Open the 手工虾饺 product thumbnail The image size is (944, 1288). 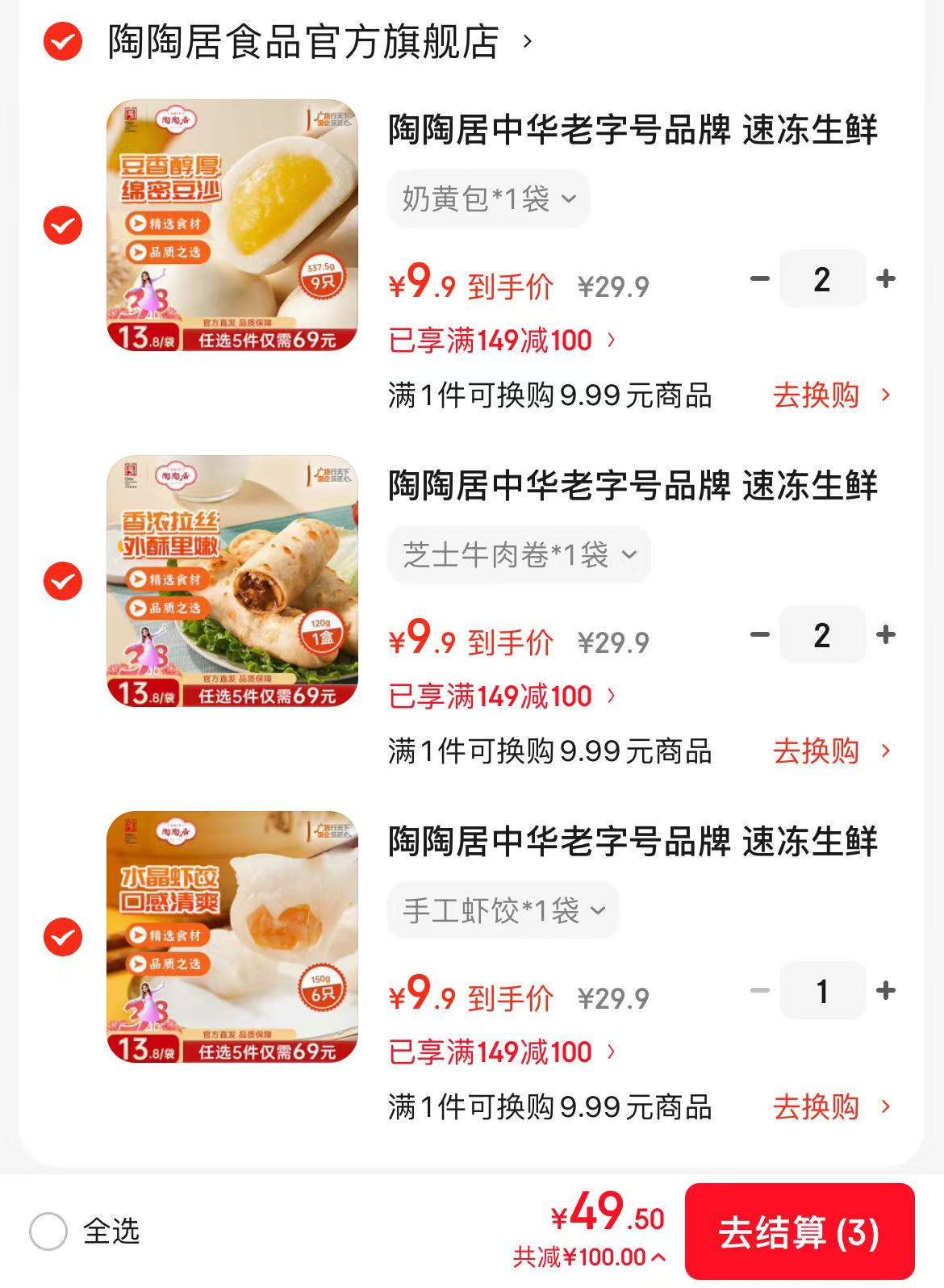232,937
